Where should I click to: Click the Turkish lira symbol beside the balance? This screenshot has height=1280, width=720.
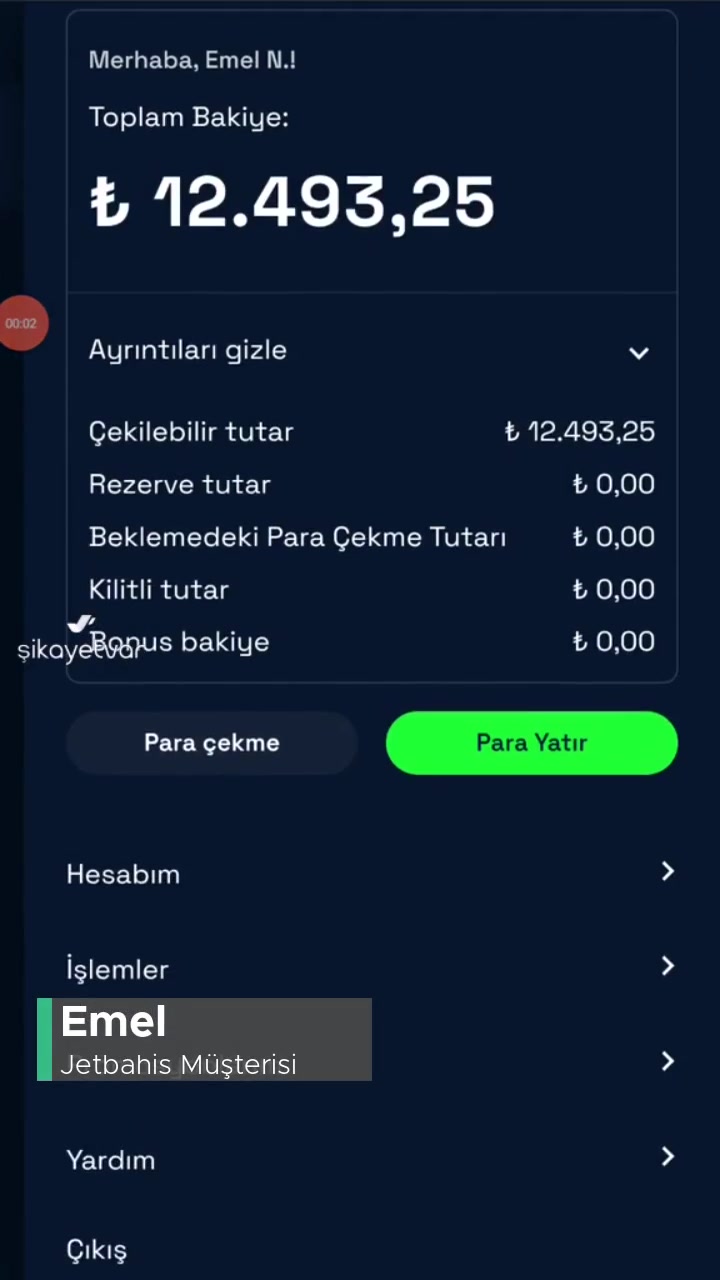pyautogui.click(x=110, y=200)
